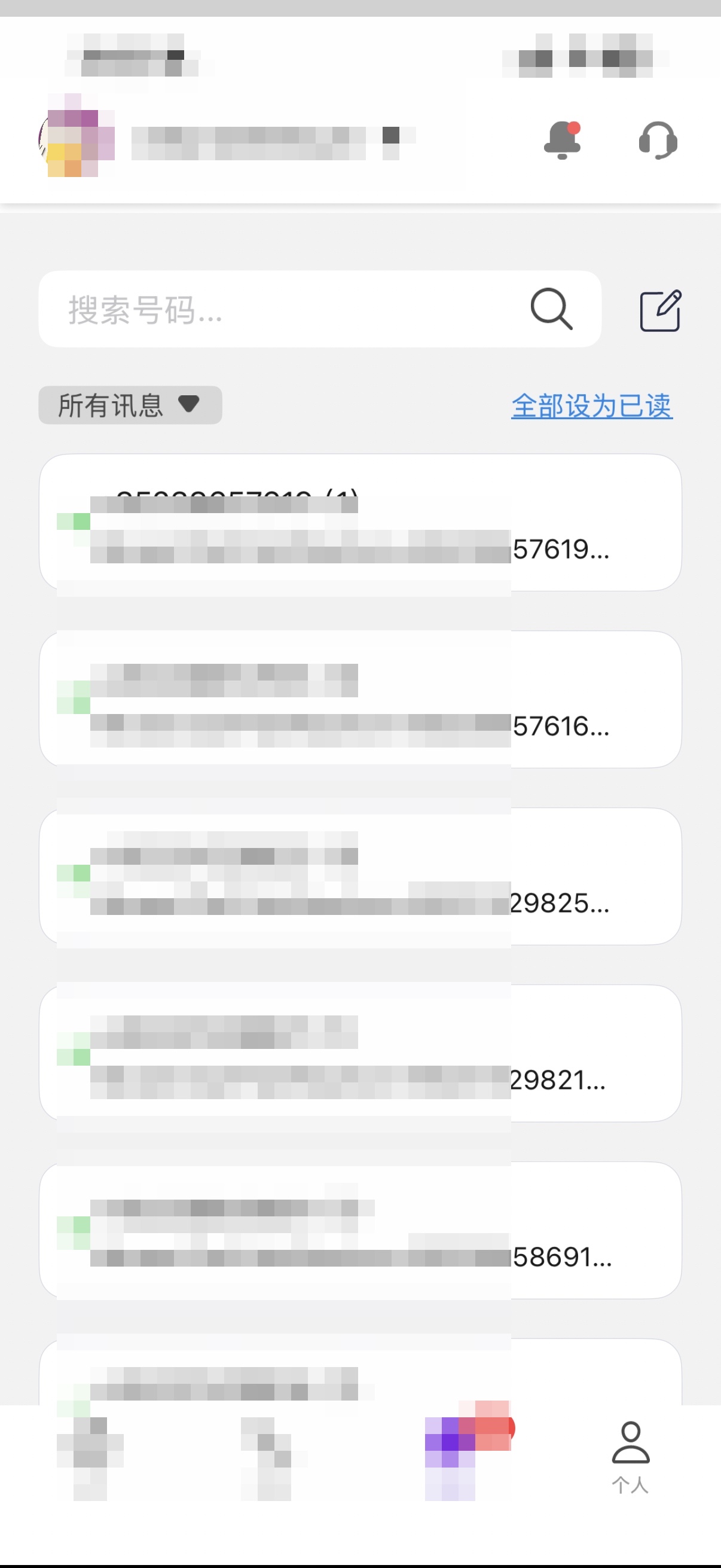This screenshot has width=721, height=1568.
Task: Expand the 所有讯息 filter dropdown
Action: 130,405
